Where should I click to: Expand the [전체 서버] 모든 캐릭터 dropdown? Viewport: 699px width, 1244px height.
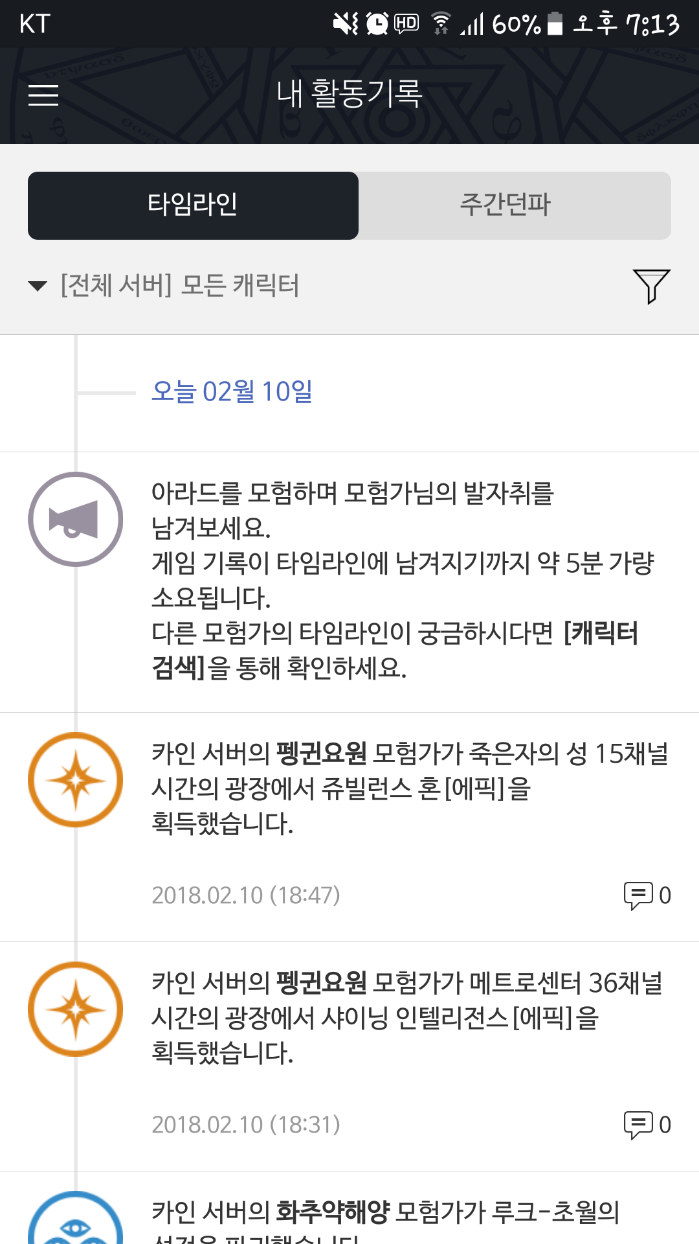click(165, 286)
